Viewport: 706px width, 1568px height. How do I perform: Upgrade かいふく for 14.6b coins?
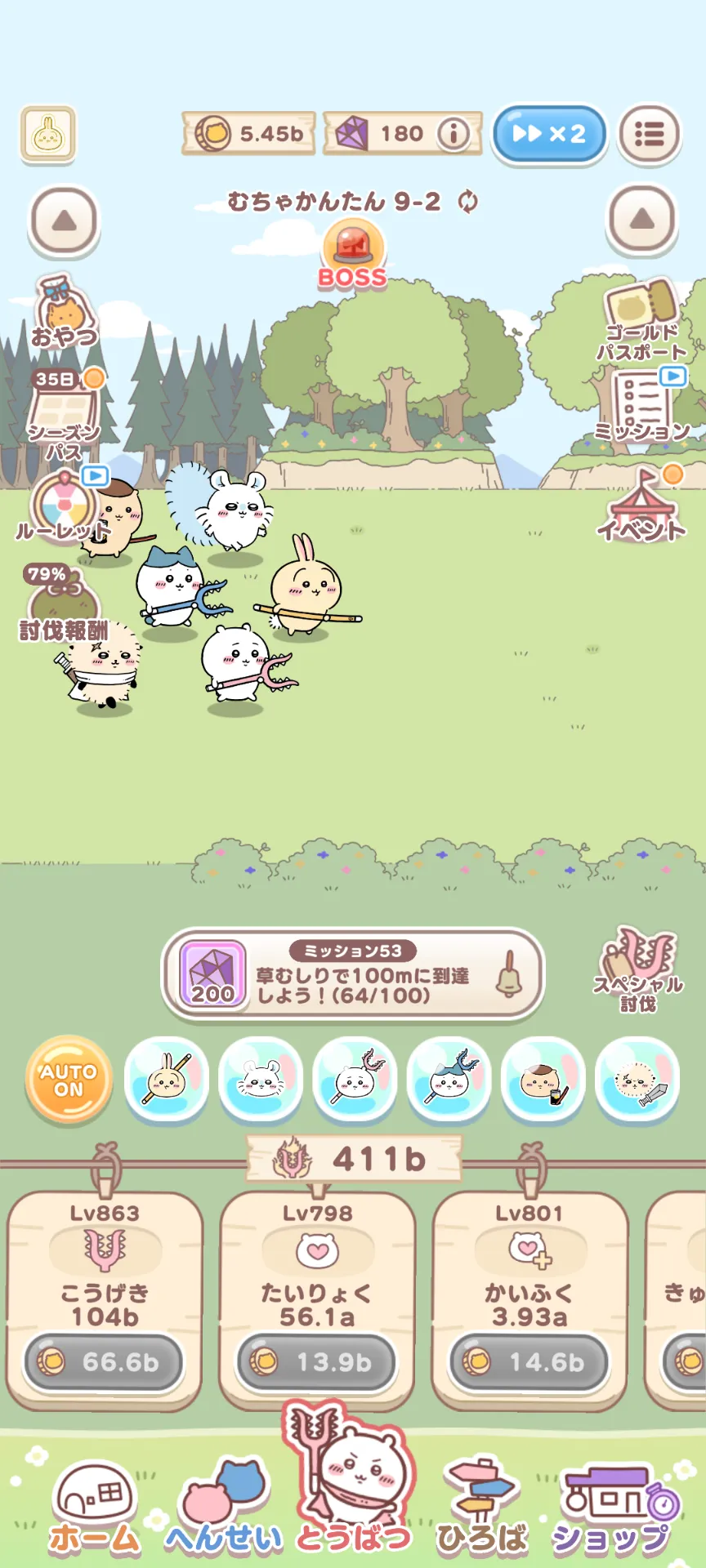click(x=529, y=1361)
